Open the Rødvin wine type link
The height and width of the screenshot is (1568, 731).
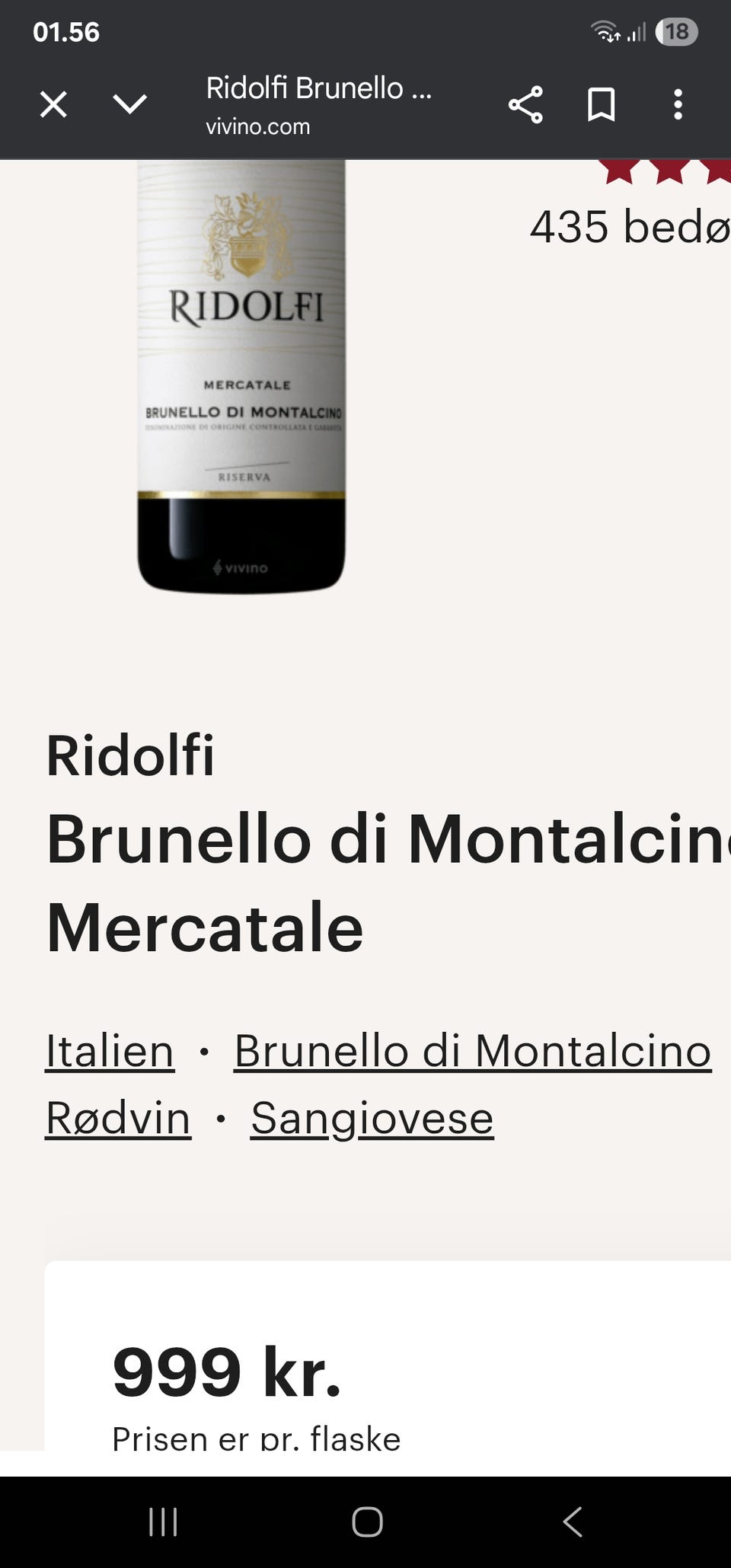[118, 1119]
